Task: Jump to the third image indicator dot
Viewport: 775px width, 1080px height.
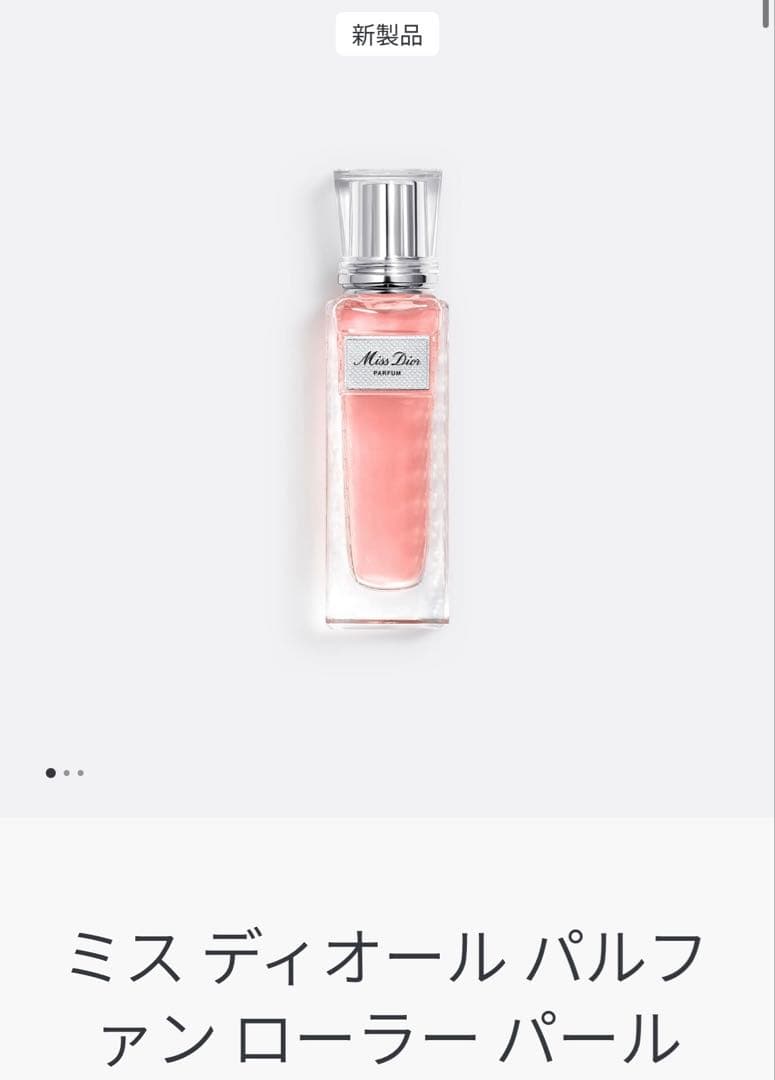Action: [x=81, y=773]
